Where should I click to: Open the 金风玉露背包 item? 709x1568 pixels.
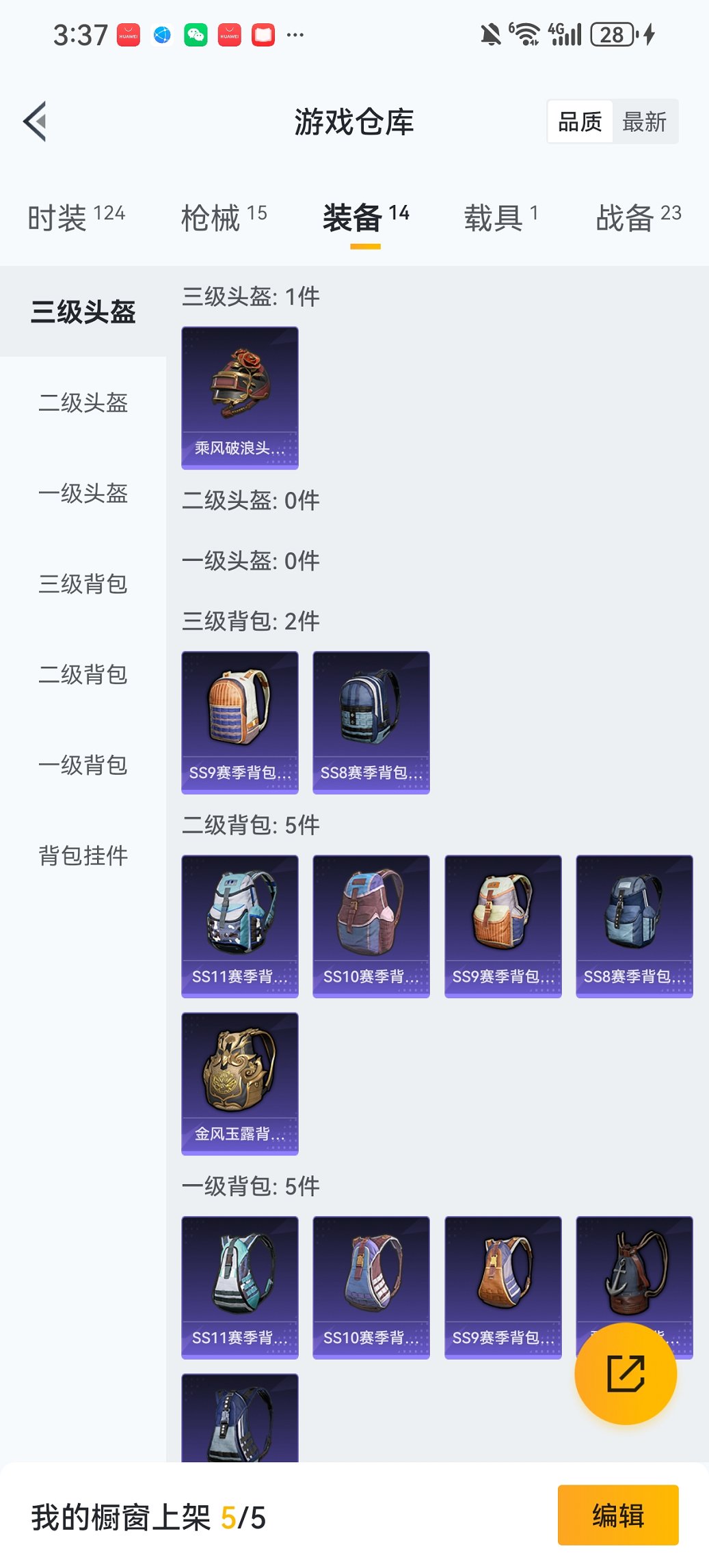(240, 1084)
